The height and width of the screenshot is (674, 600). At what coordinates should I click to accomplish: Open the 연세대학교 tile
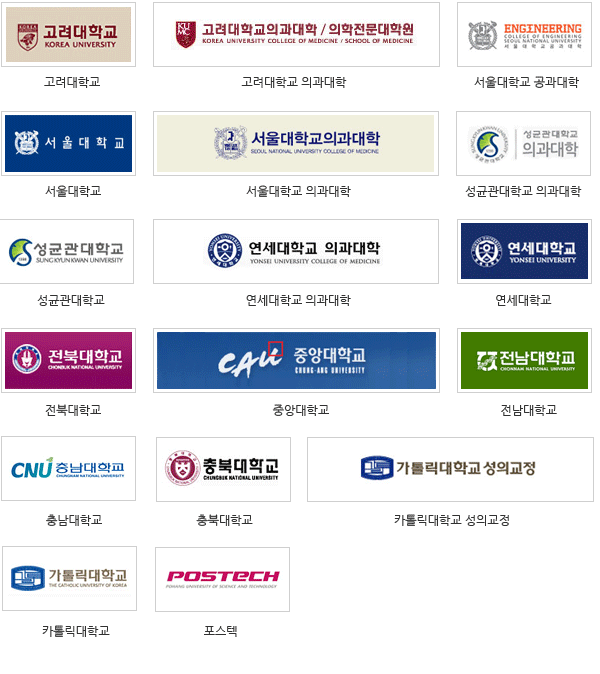coord(524,251)
